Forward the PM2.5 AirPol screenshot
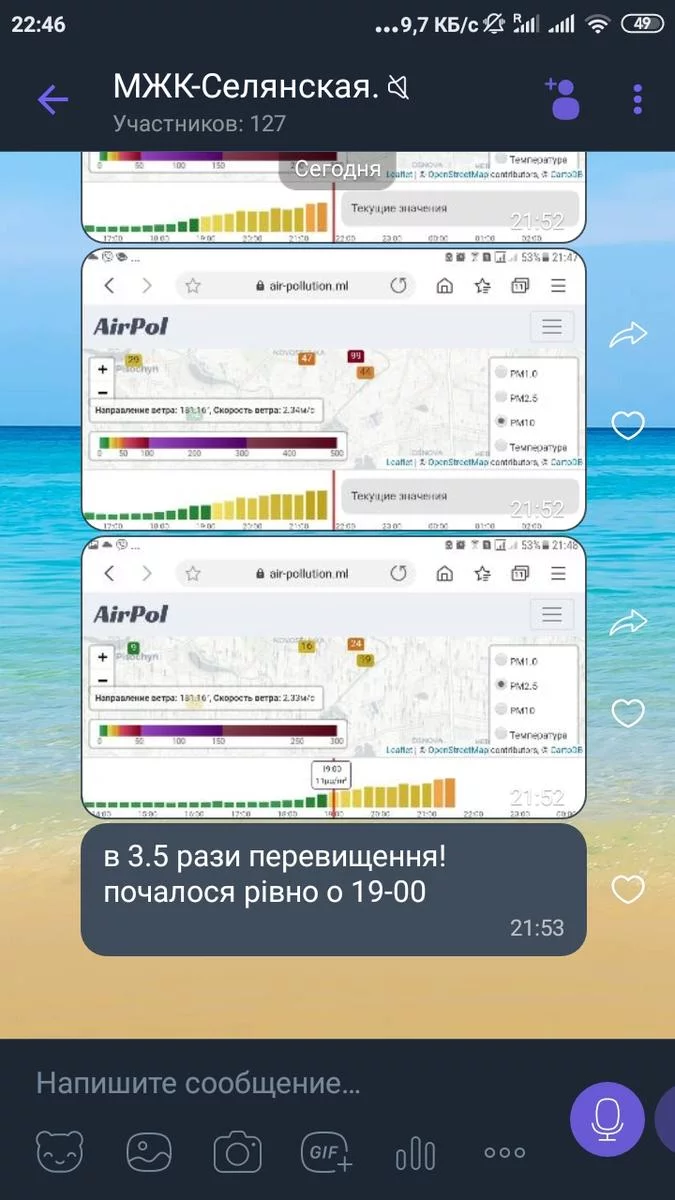The height and width of the screenshot is (1200, 675). click(628, 623)
